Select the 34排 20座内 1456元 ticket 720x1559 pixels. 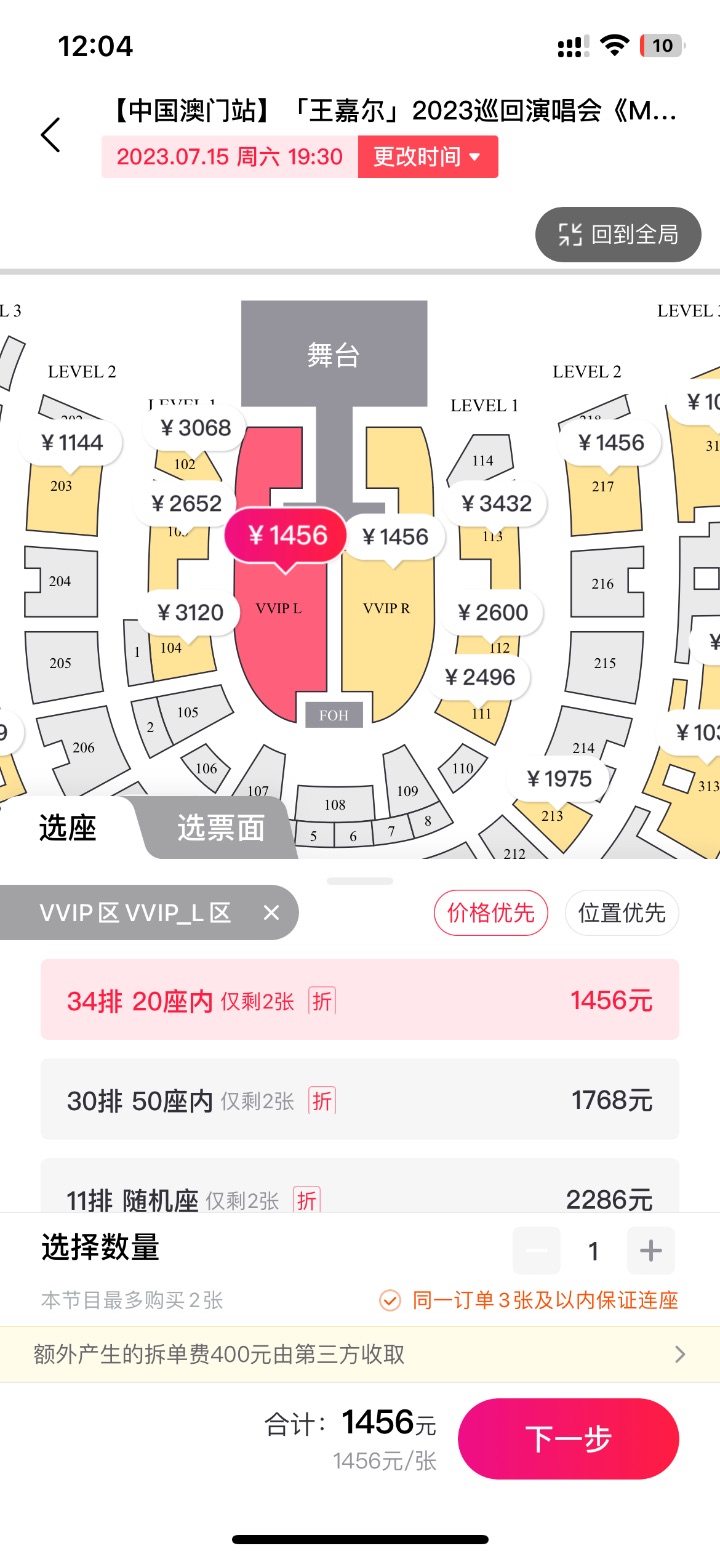(359, 1000)
